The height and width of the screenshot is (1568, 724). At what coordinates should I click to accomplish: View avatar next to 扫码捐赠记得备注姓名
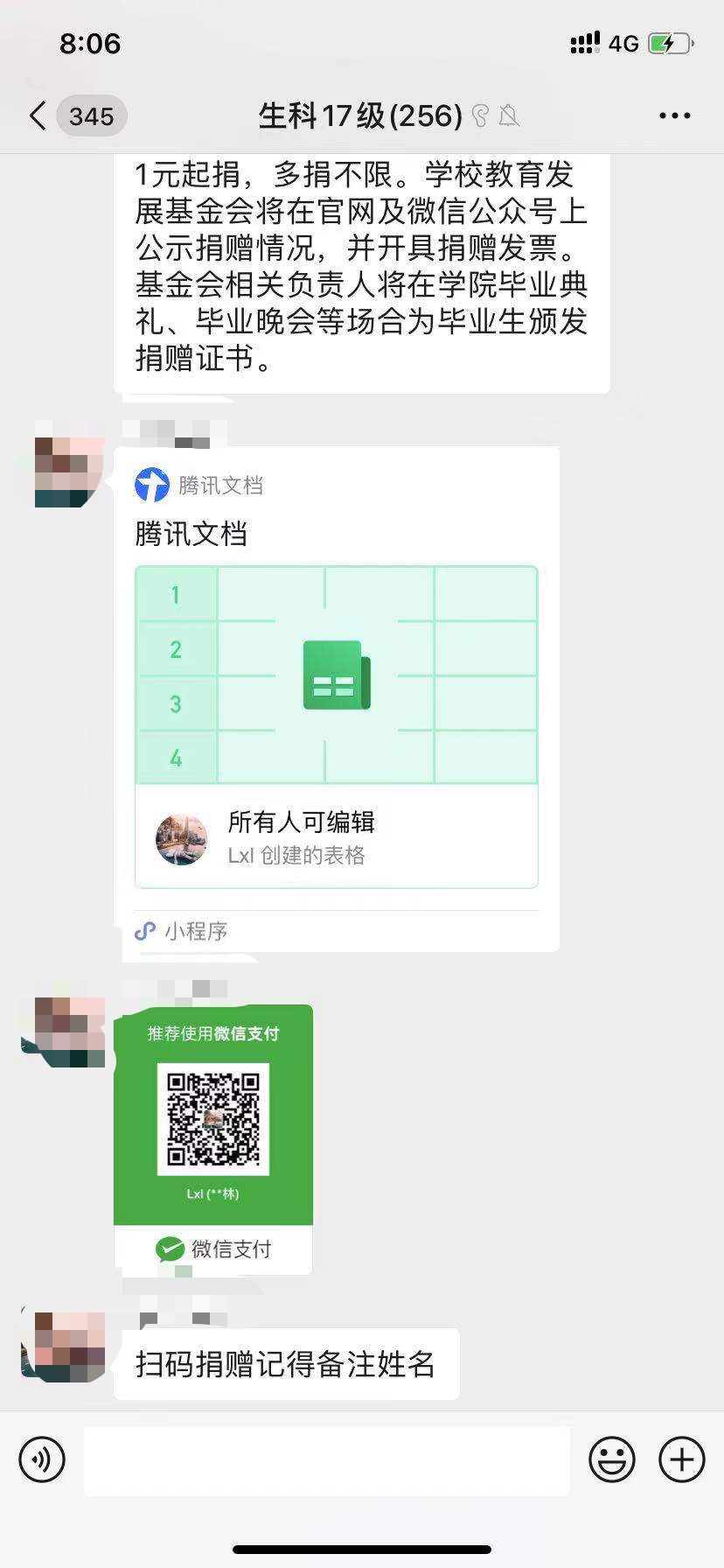[x=68, y=1347]
